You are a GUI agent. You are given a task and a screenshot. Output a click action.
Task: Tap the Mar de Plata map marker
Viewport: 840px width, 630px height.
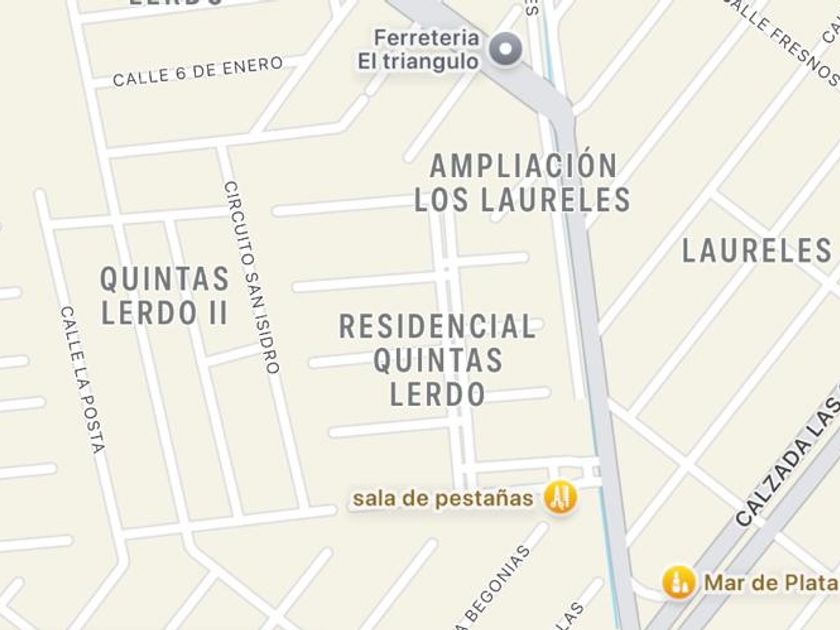(679, 582)
